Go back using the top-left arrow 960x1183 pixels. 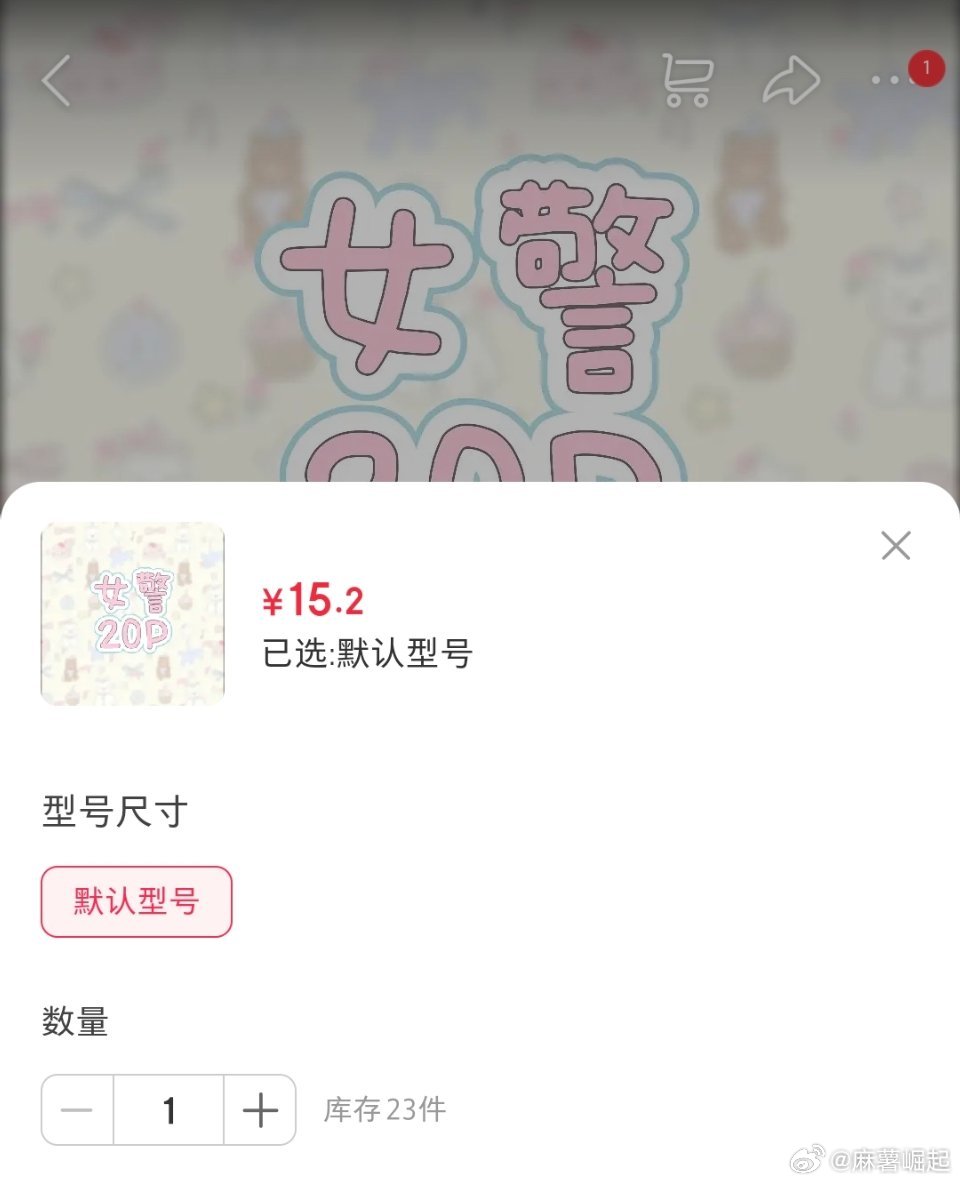pos(56,81)
